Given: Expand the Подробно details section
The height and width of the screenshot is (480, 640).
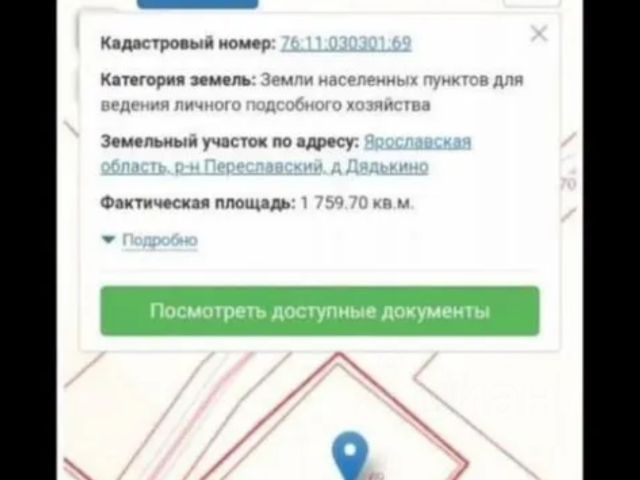Looking at the screenshot, I should 159,240.
